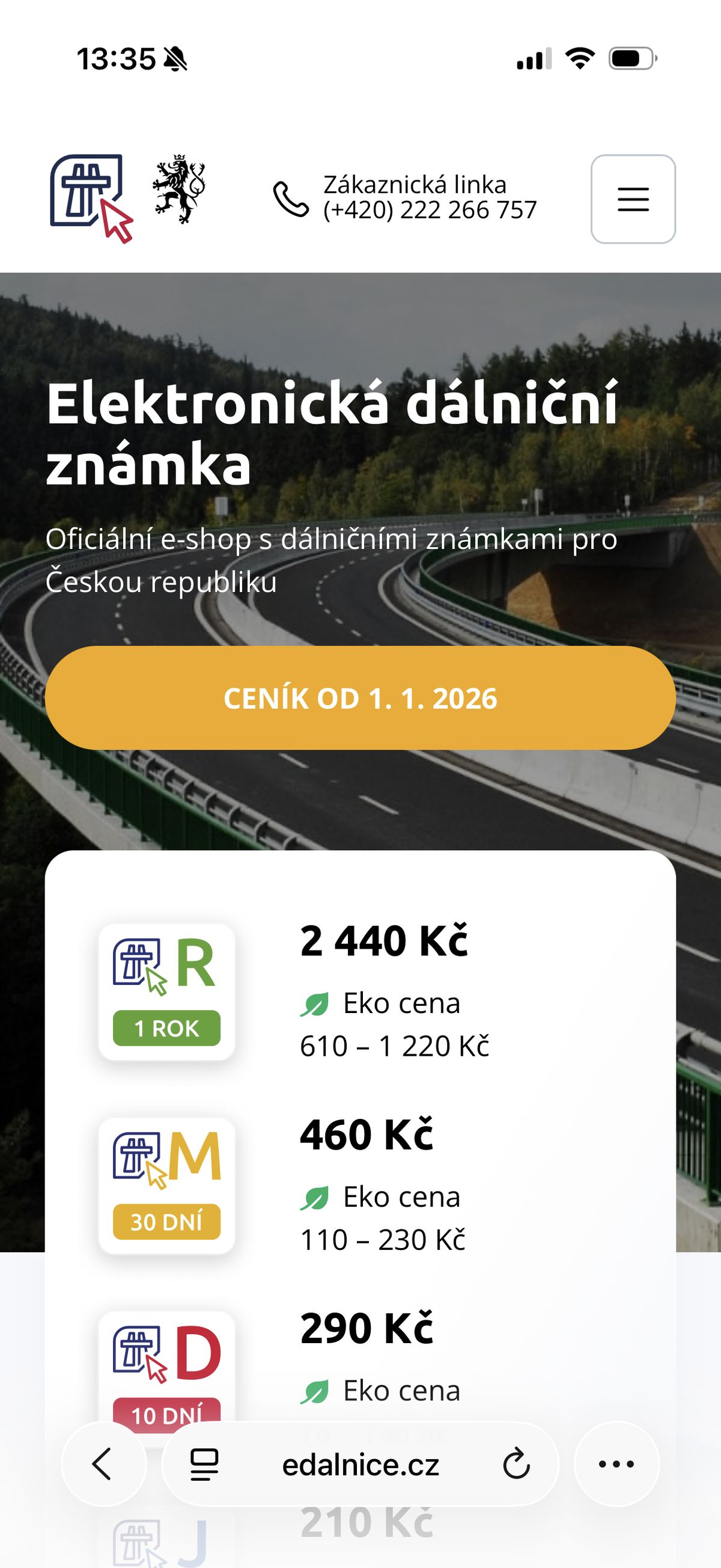Select the 30 DNÍ monthly vignette
The image size is (721, 1568).
(x=166, y=1185)
